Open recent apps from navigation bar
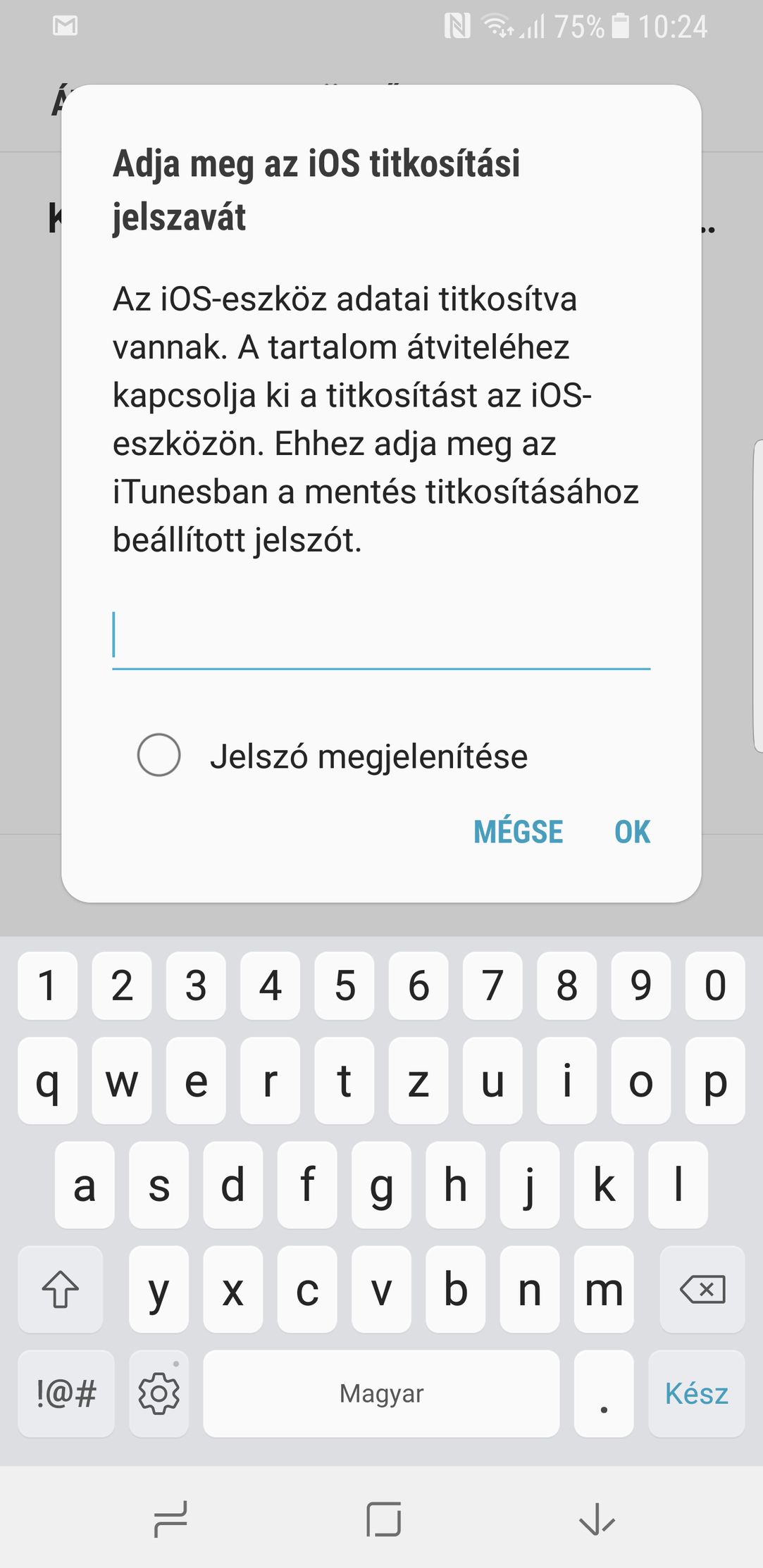This screenshot has height=1568, width=763. coord(170,1519)
